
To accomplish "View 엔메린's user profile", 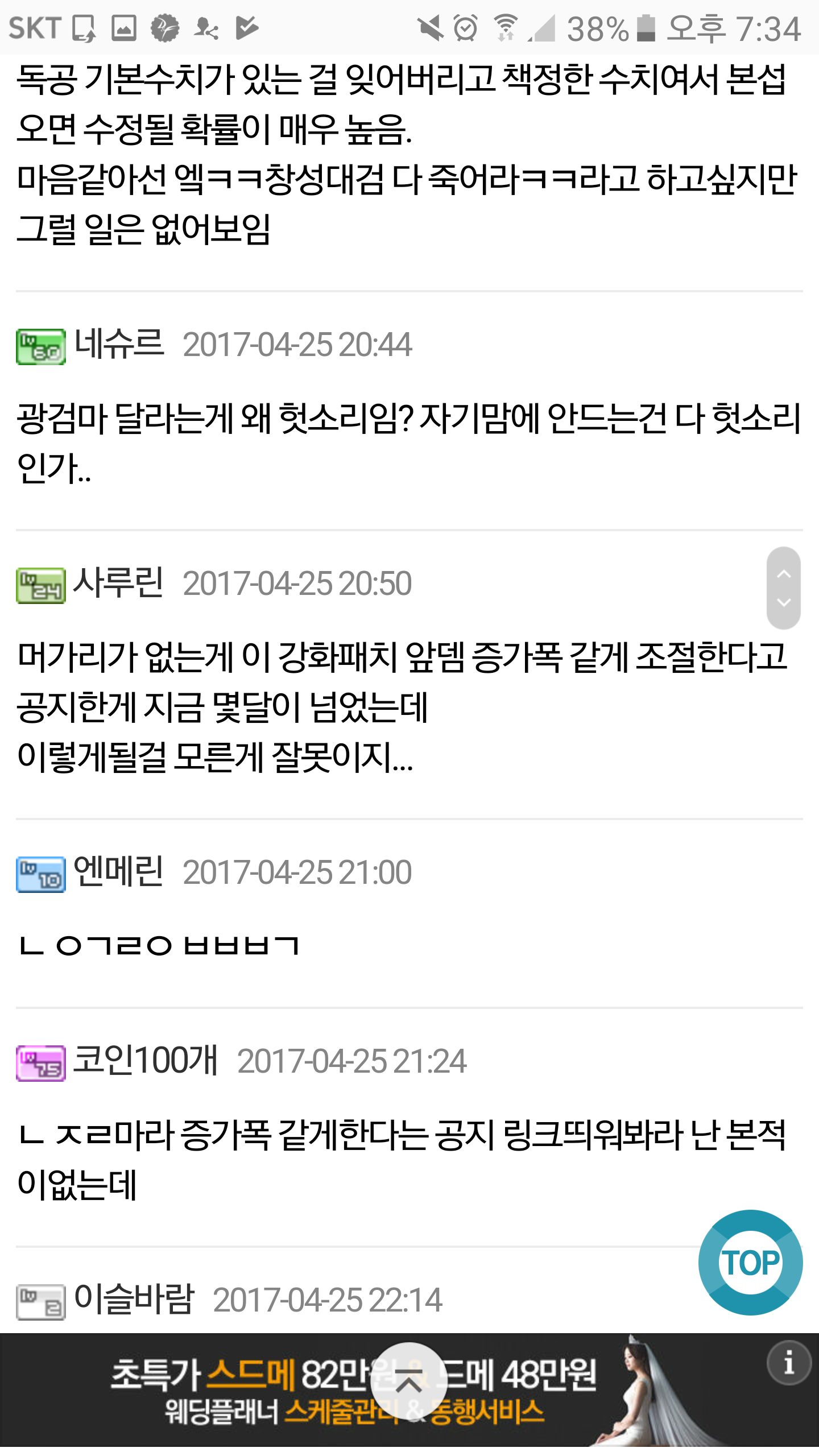I will coord(118,871).
